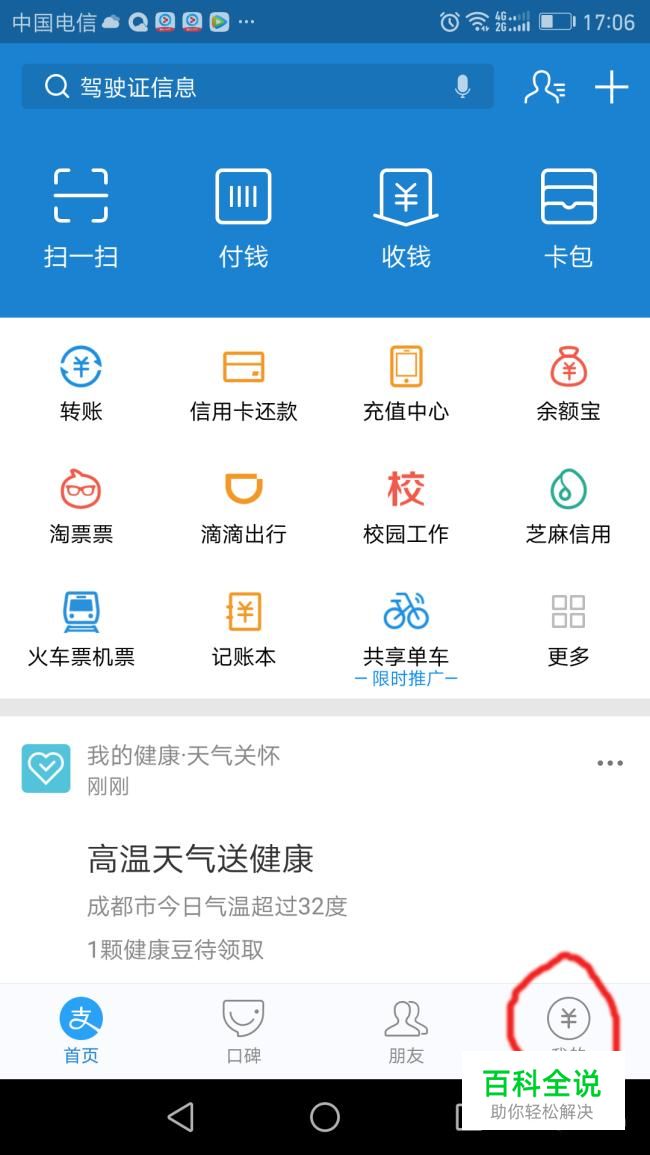This screenshot has width=650, height=1155.
Task: Tap the microphone voice search icon
Action: click(x=462, y=87)
